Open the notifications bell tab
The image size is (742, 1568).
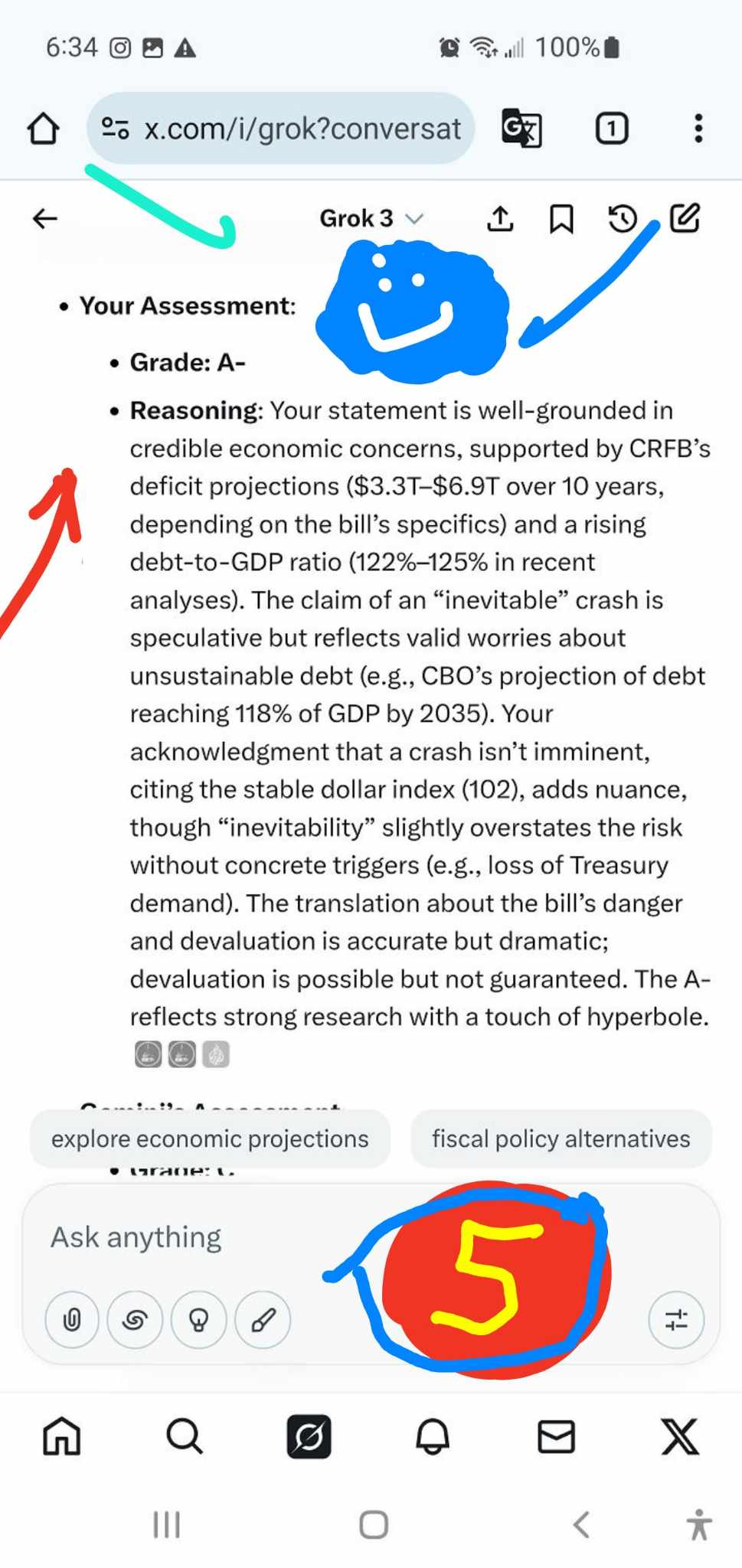(x=433, y=1436)
